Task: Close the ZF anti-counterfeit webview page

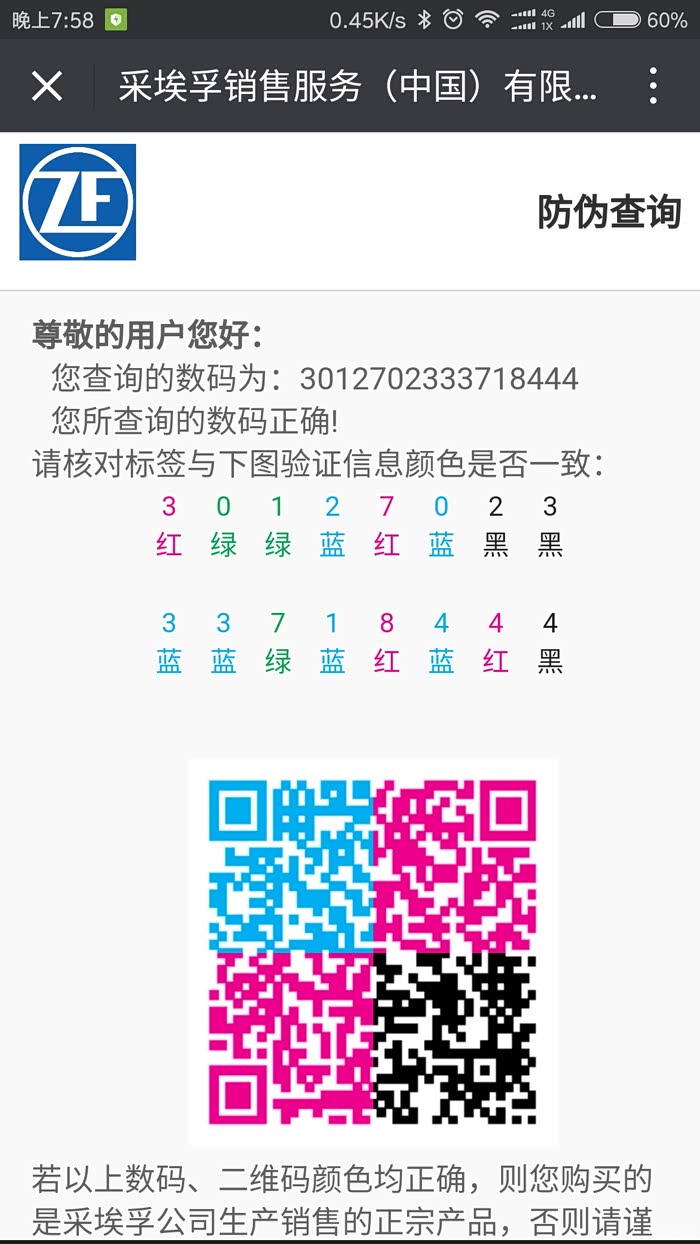Action: coord(47,87)
